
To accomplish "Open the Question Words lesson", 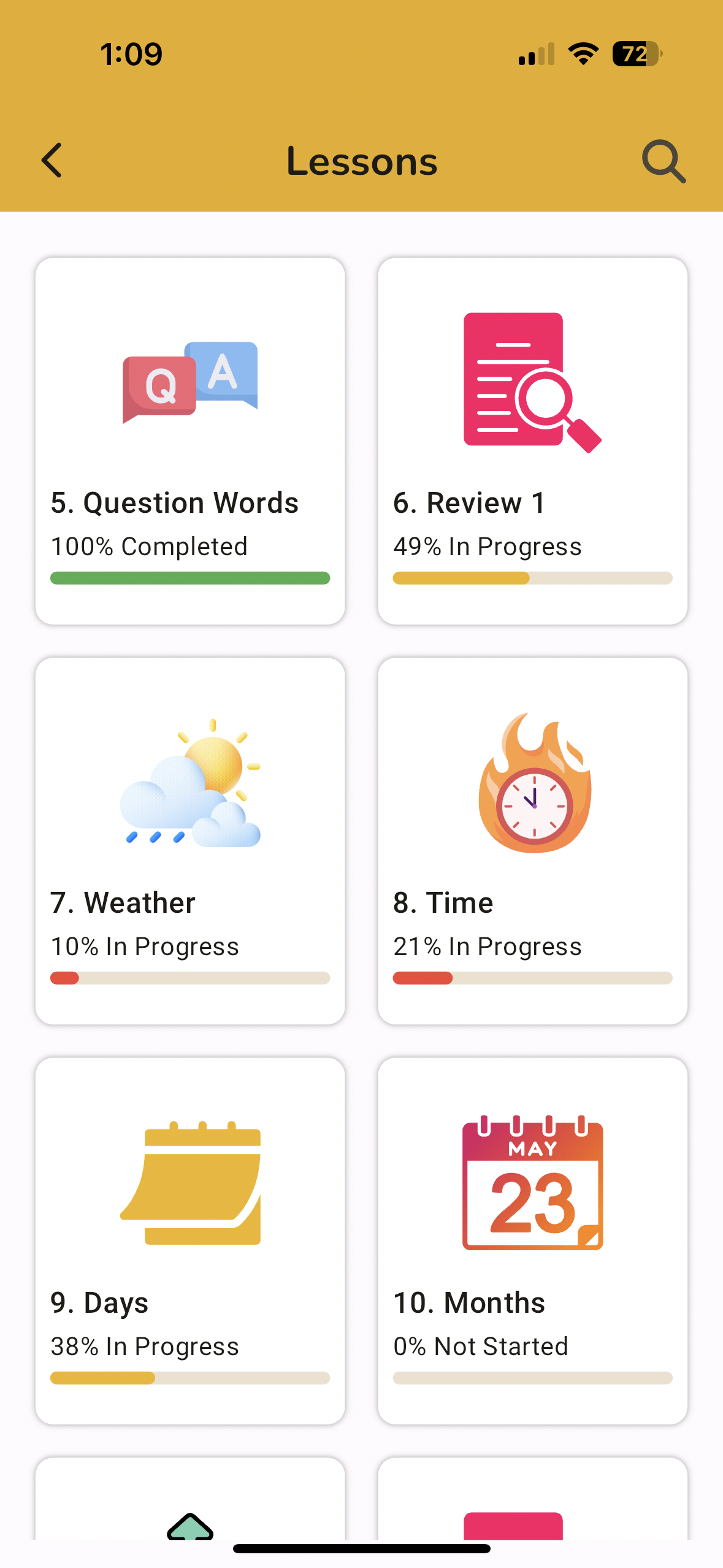I will 190,441.
